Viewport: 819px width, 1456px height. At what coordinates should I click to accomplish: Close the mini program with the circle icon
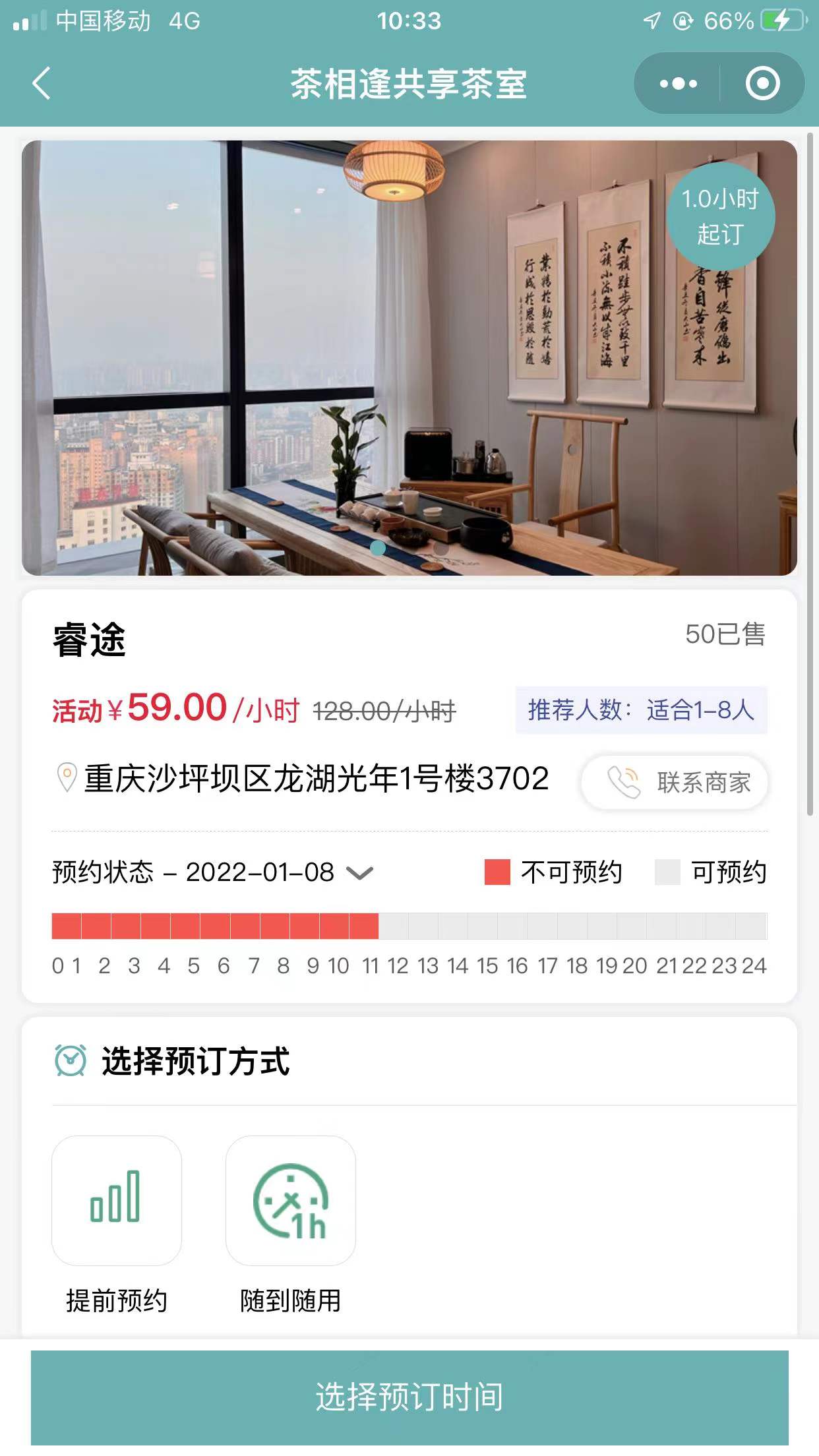pos(762,84)
